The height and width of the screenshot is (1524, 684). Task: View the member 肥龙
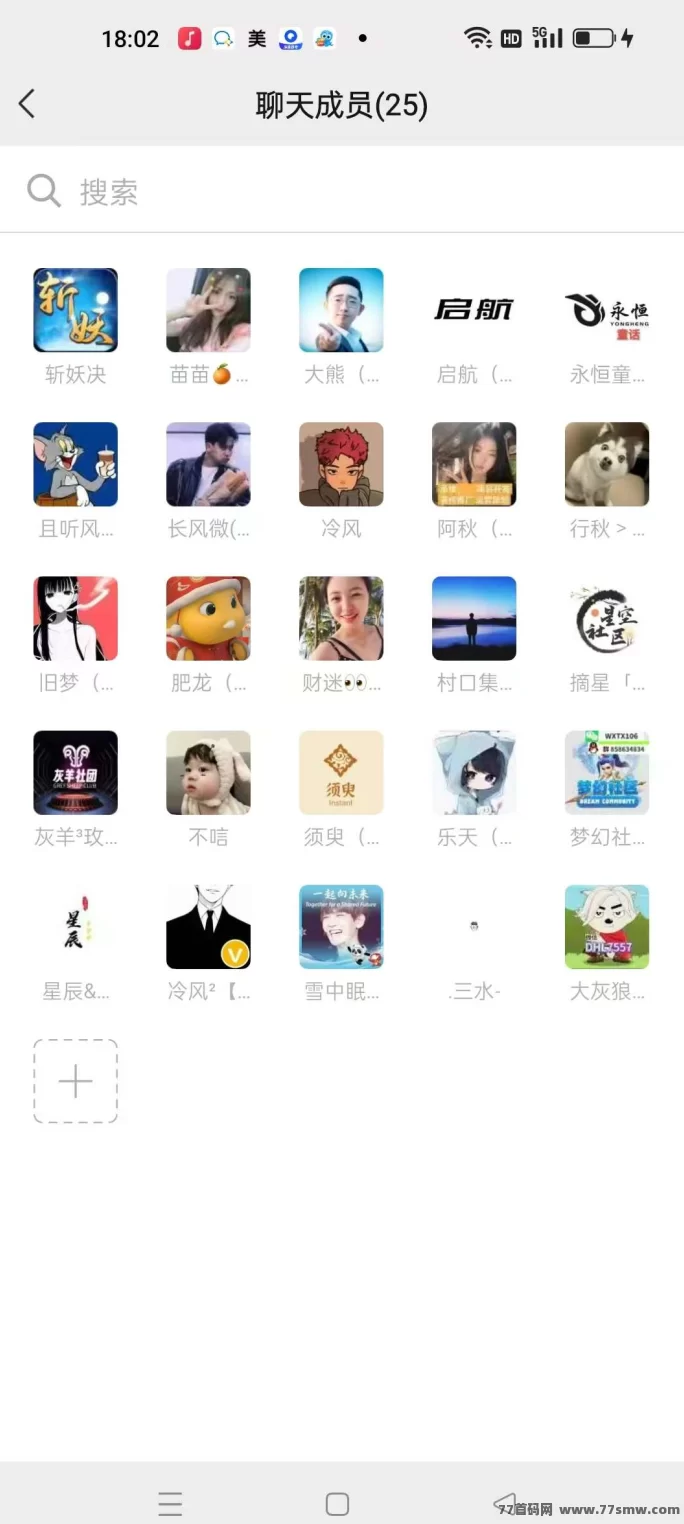pyautogui.click(x=208, y=618)
